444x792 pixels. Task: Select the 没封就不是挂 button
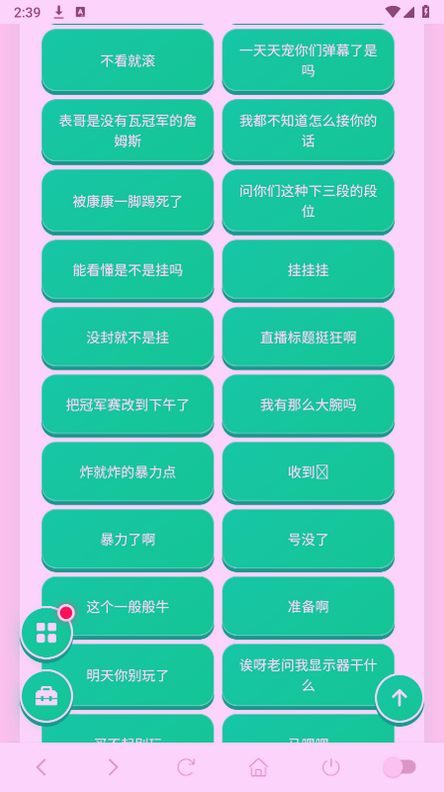[x=127, y=337]
